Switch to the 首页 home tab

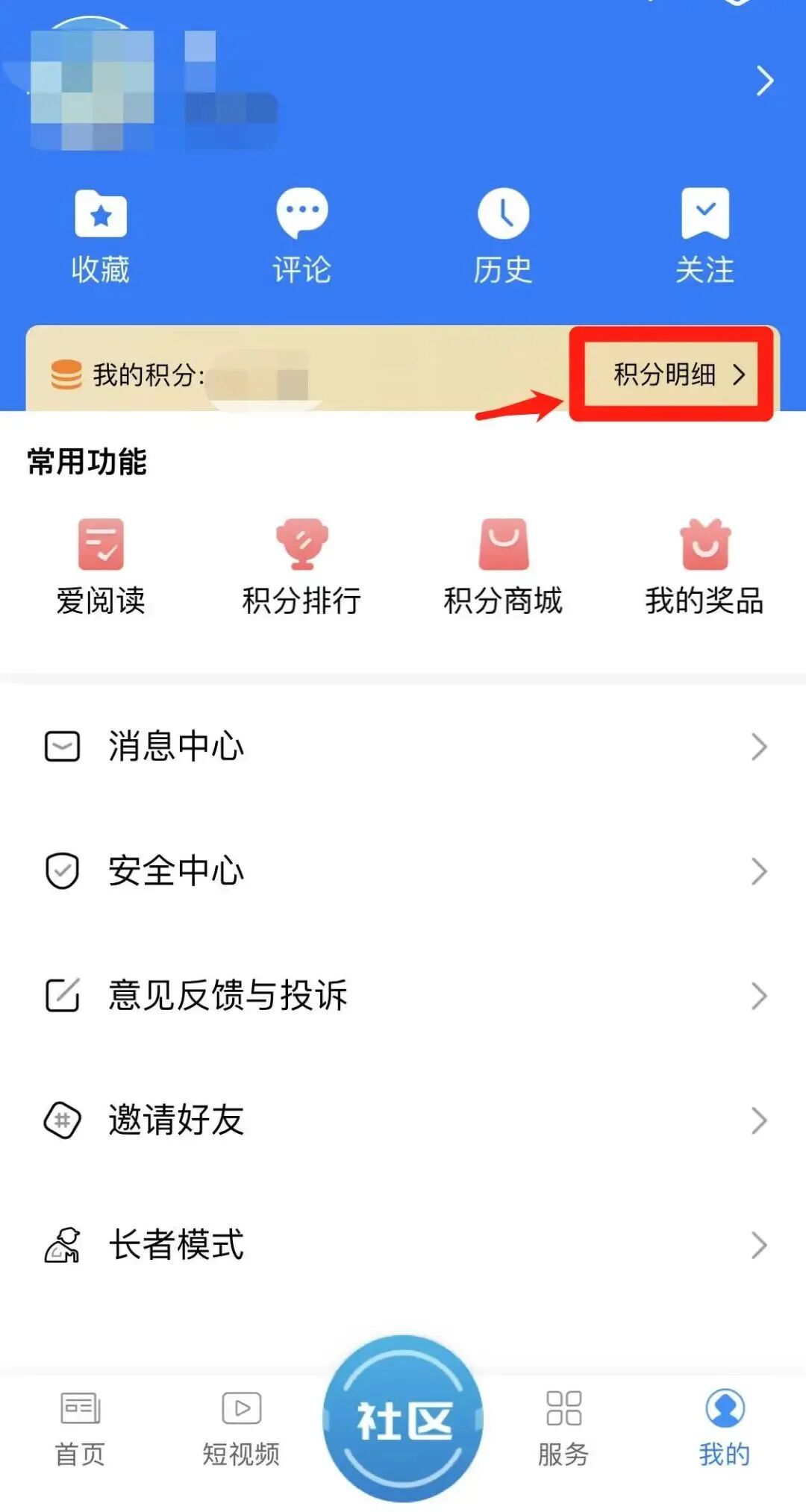[80, 1428]
